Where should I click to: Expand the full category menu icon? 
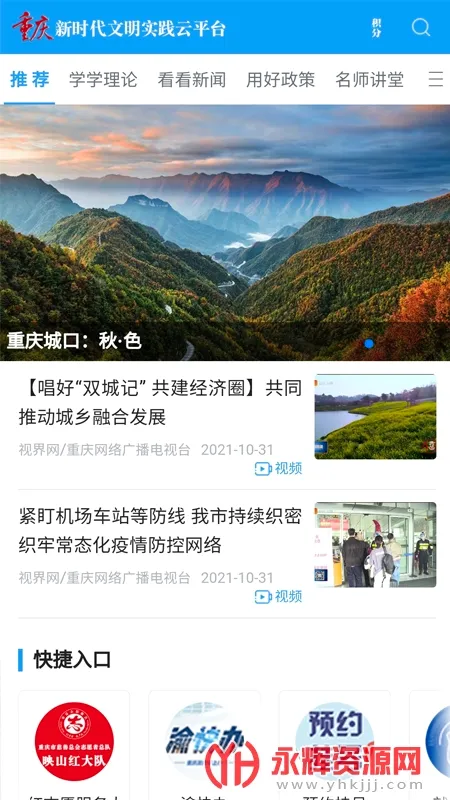(x=435, y=80)
